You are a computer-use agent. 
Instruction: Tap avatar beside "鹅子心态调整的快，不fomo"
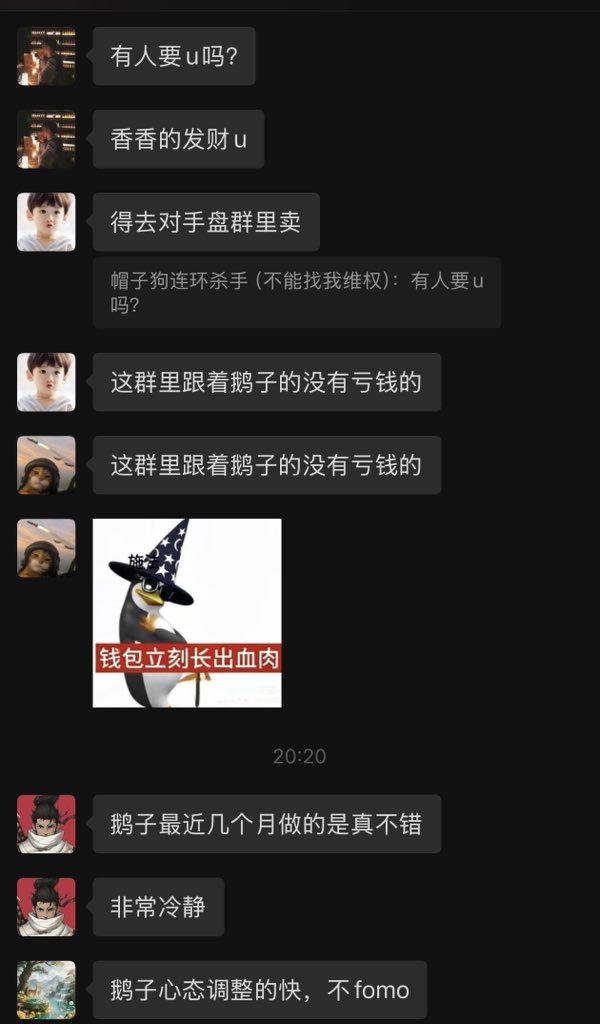[x=46, y=990]
